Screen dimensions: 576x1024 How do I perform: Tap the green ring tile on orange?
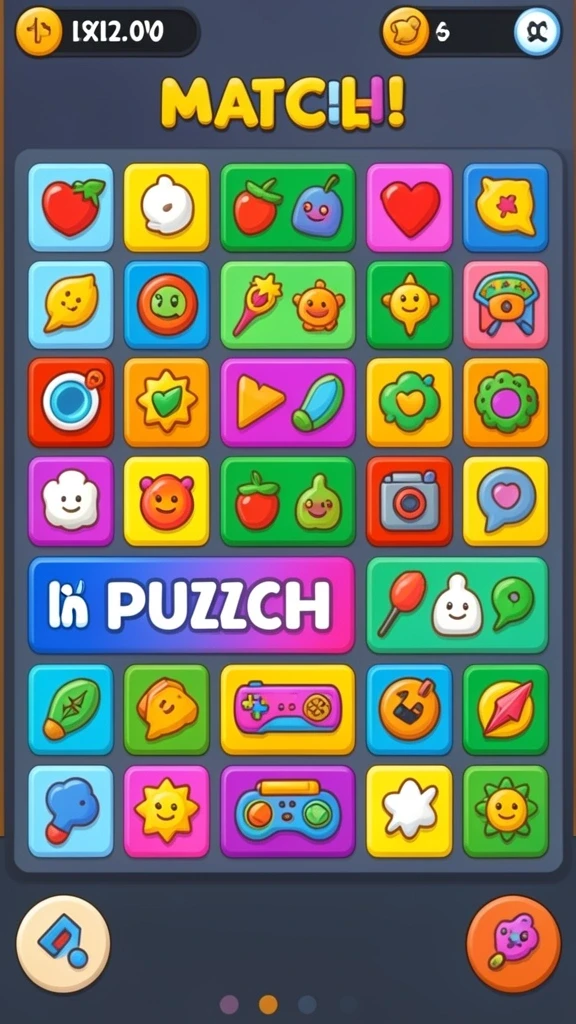pos(505,402)
